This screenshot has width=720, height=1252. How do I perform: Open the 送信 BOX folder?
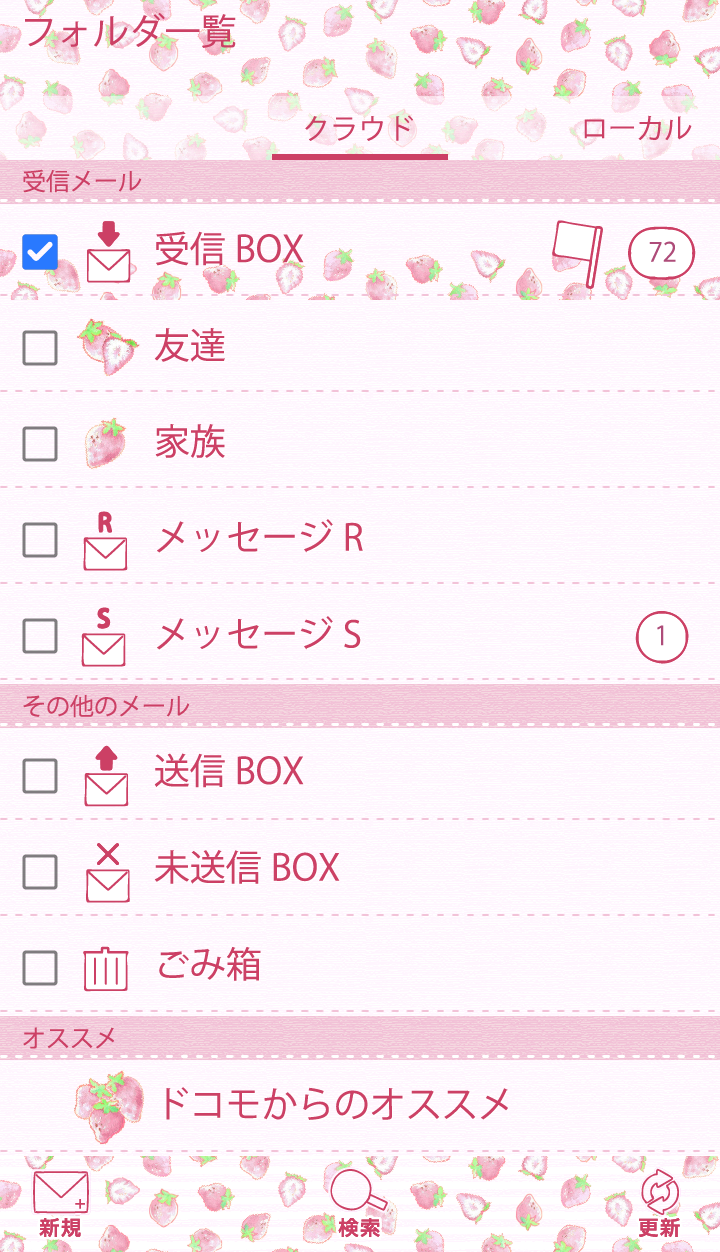(x=229, y=772)
